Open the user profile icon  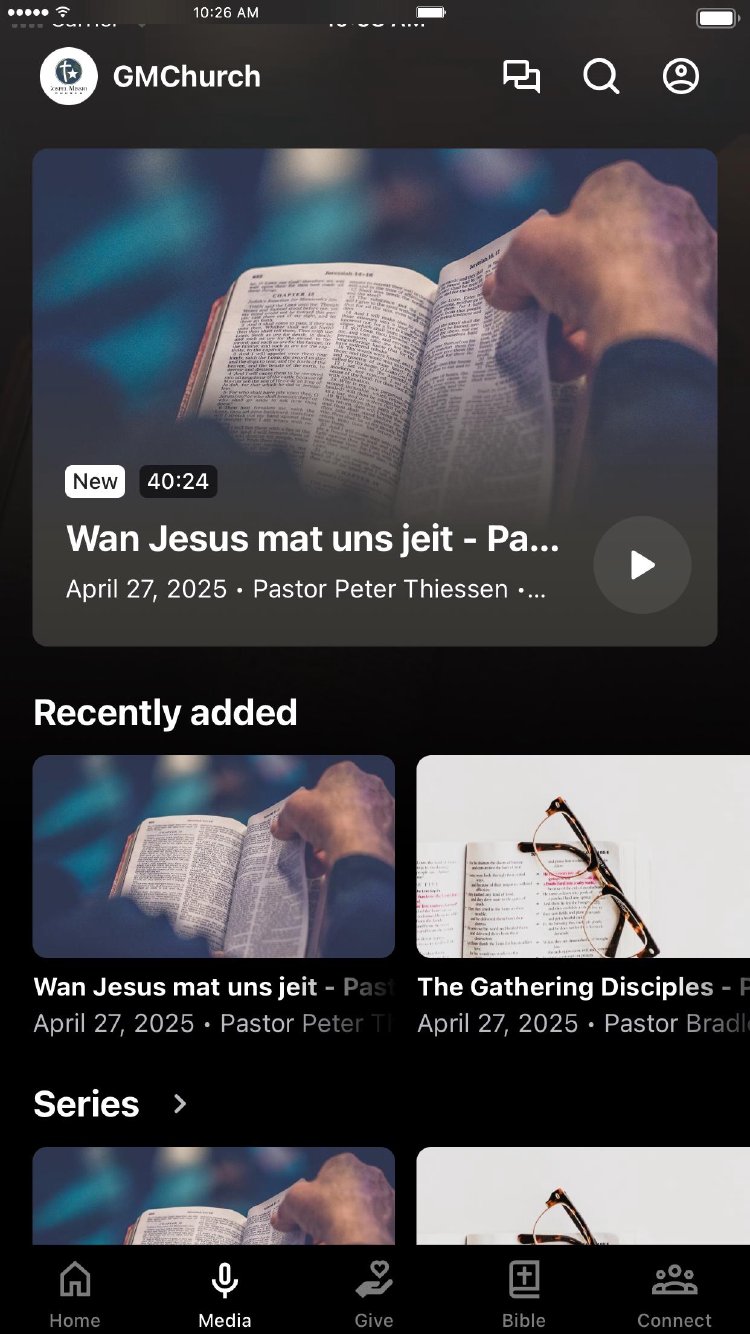(x=681, y=77)
